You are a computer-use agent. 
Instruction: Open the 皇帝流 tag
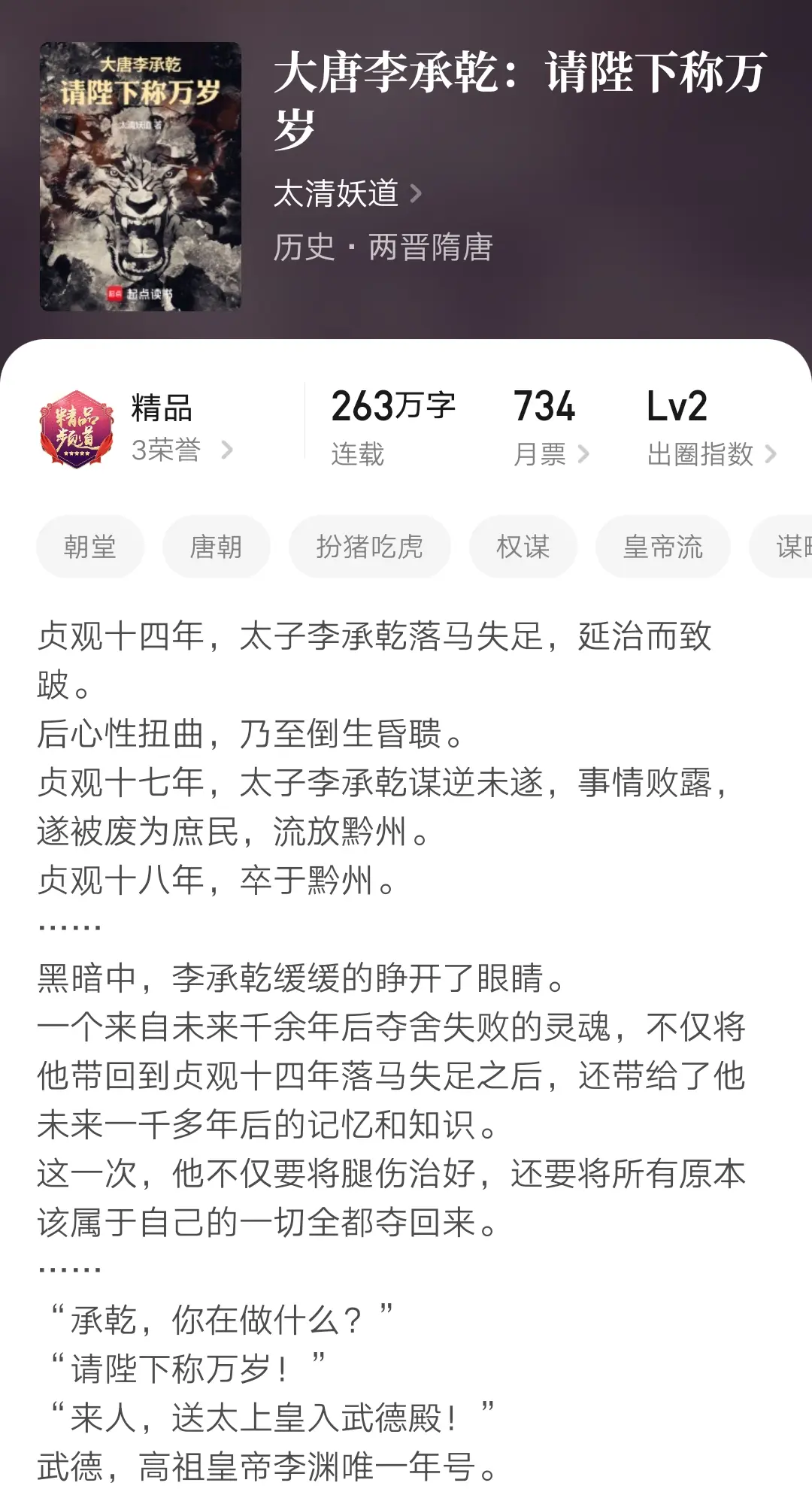point(663,547)
